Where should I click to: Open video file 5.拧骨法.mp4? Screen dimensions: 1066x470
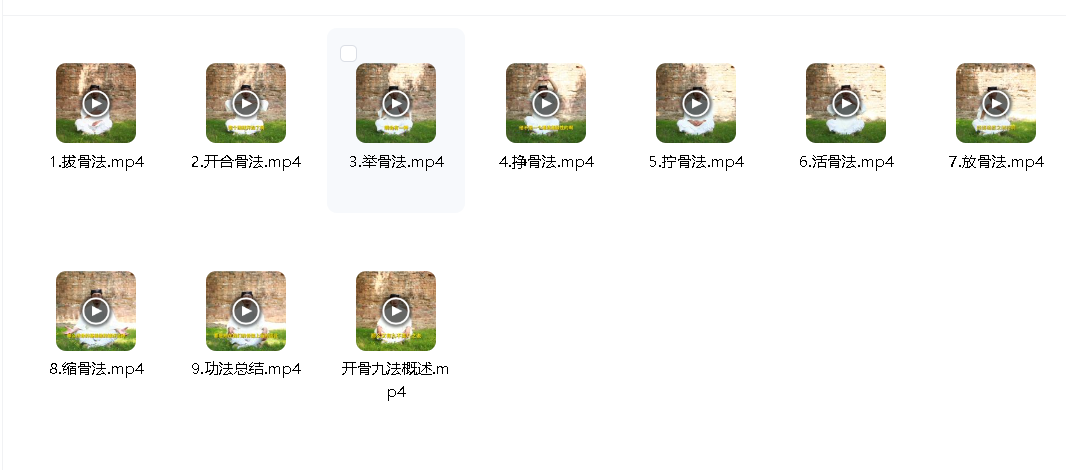(x=696, y=103)
